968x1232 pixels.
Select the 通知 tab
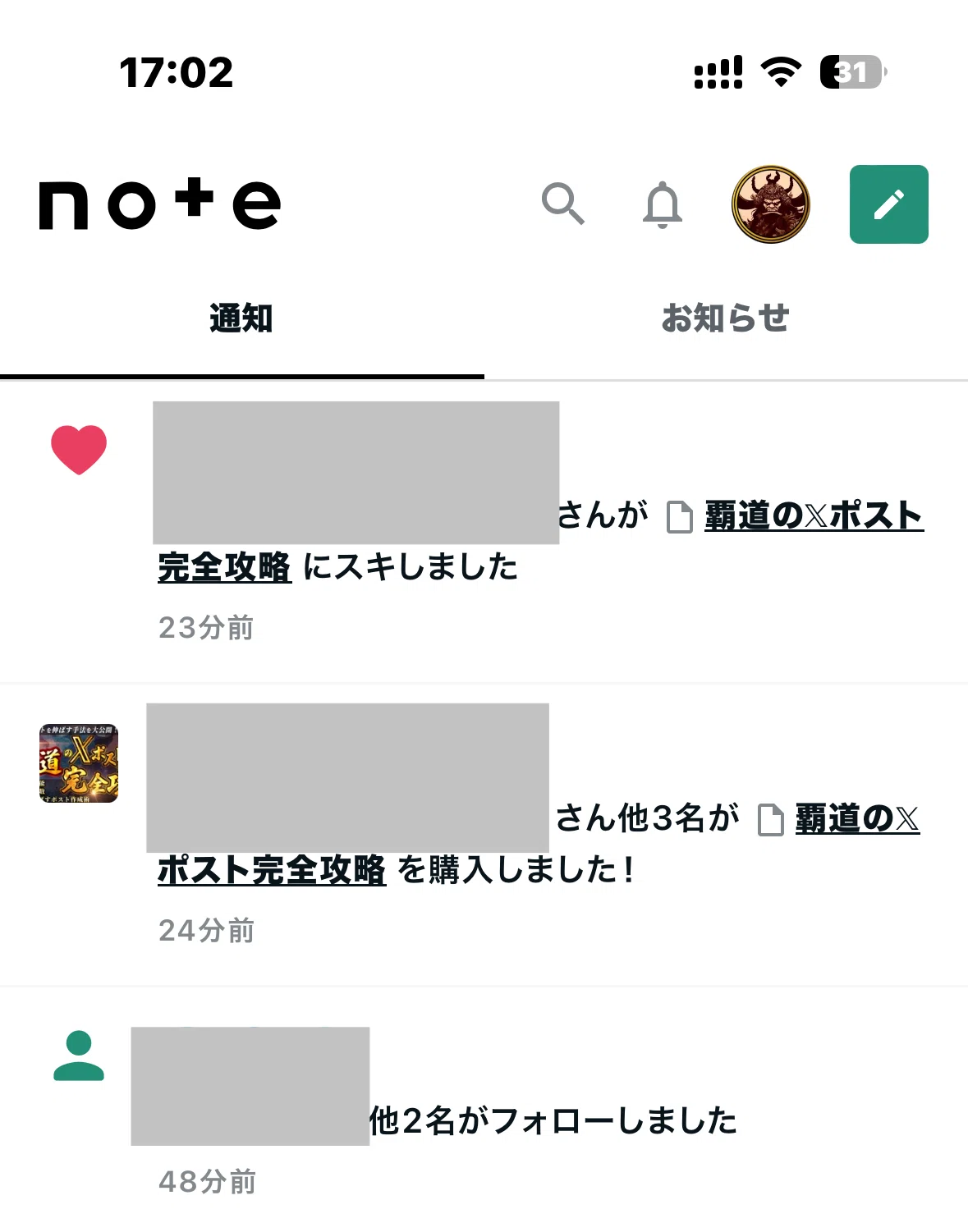point(241,318)
